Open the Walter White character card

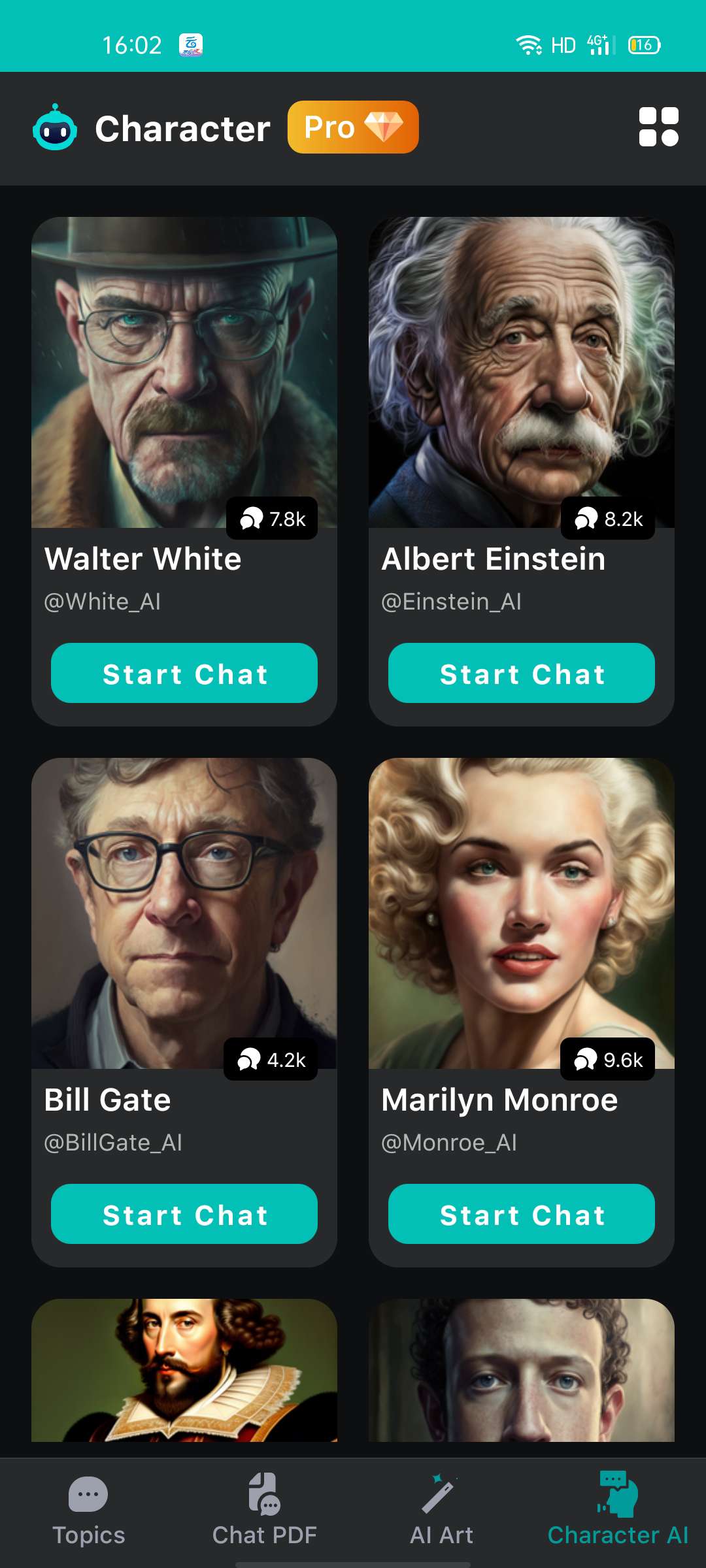coord(184,372)
